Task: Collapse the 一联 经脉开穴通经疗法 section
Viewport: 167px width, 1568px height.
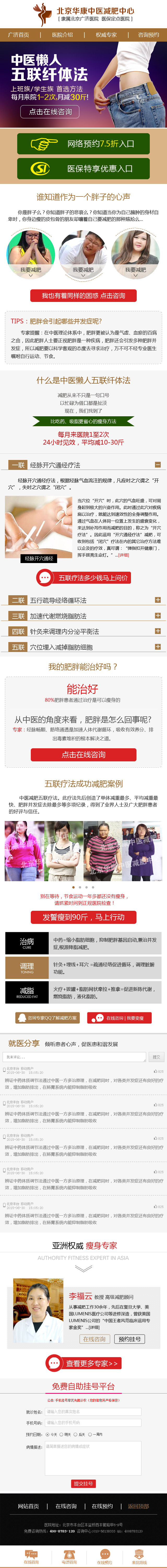Action: click(158, 464)
